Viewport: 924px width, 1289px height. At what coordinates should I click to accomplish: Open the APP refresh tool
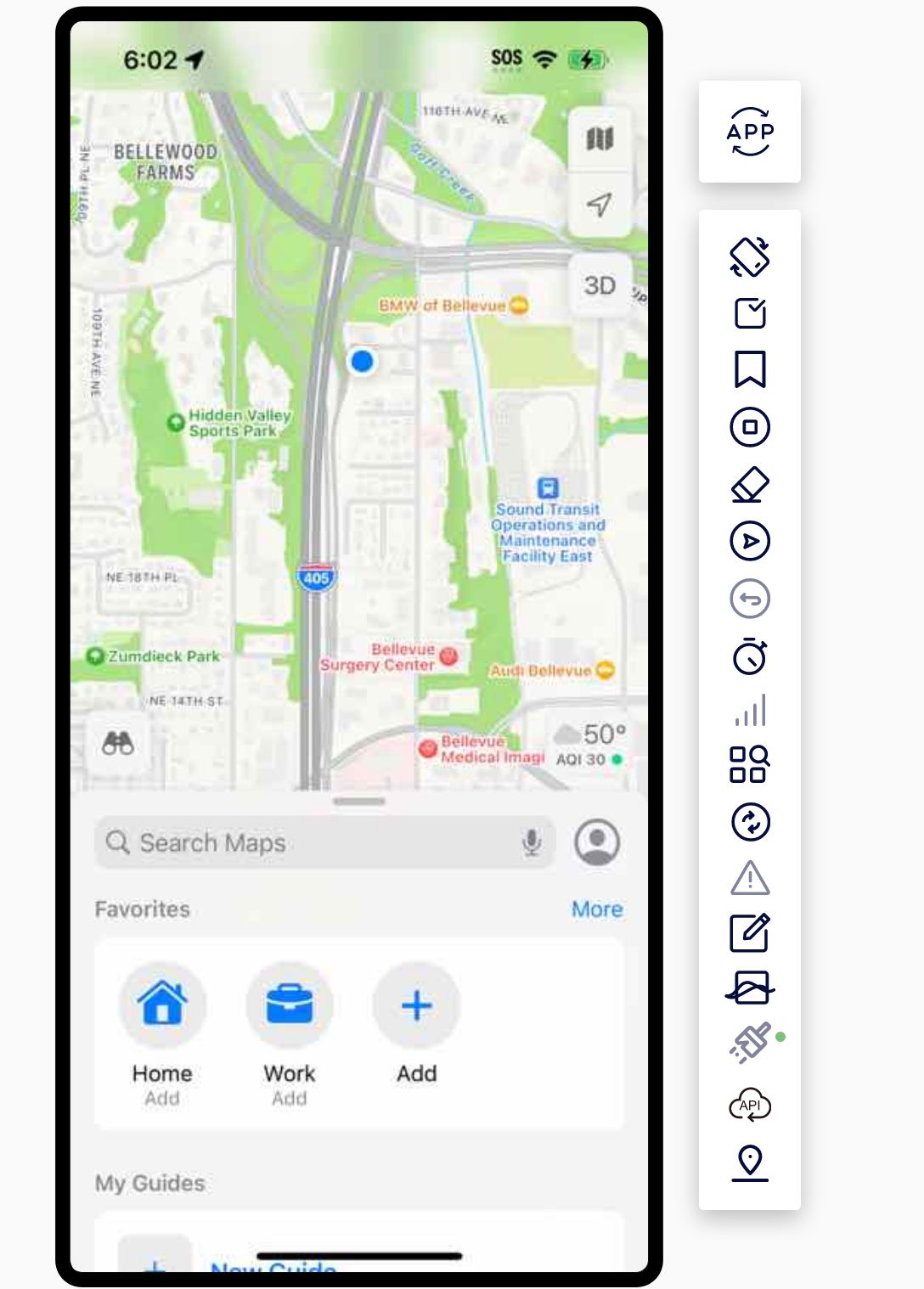tap(750, 132)
